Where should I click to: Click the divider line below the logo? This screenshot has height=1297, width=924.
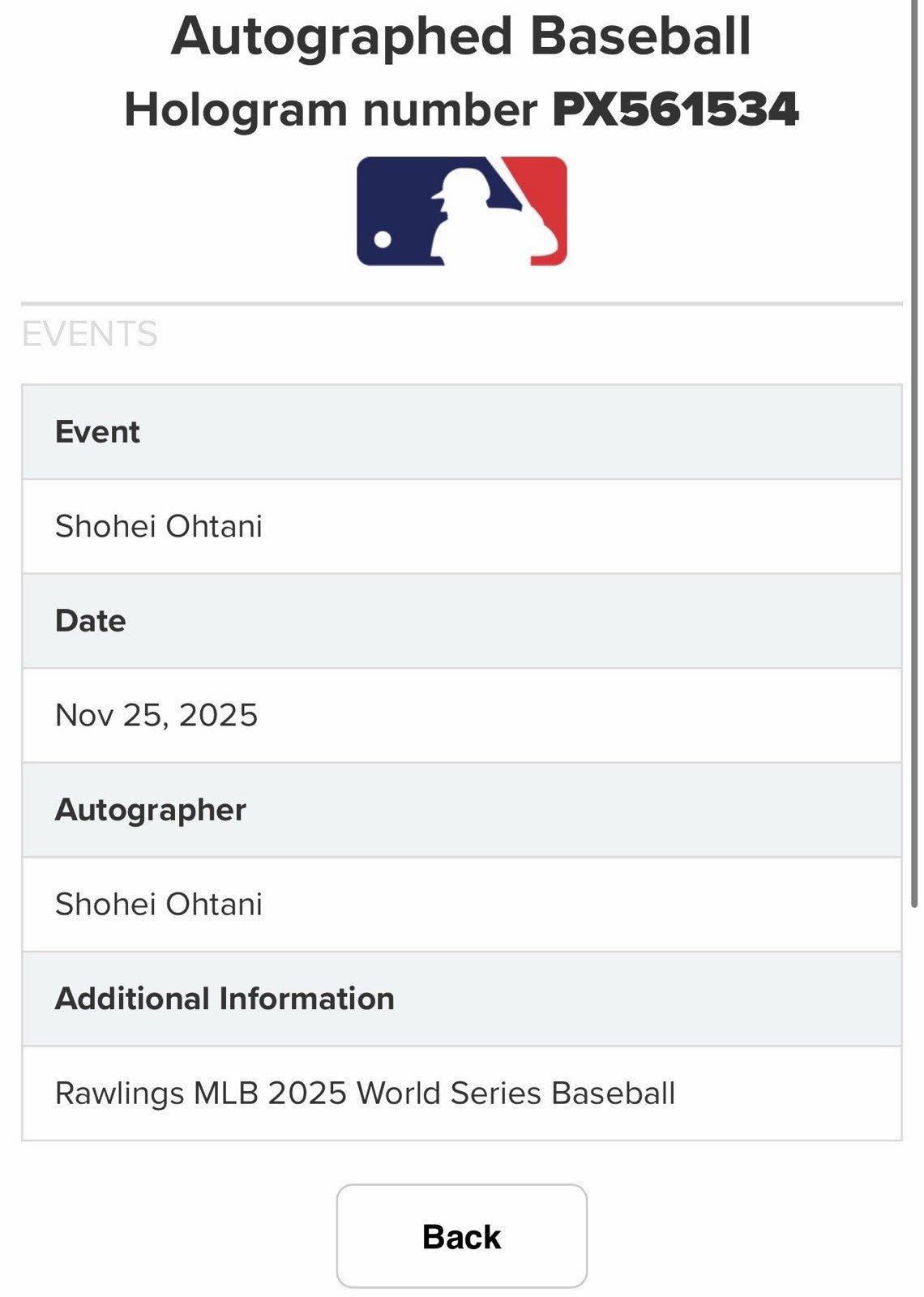pos(462,302)
